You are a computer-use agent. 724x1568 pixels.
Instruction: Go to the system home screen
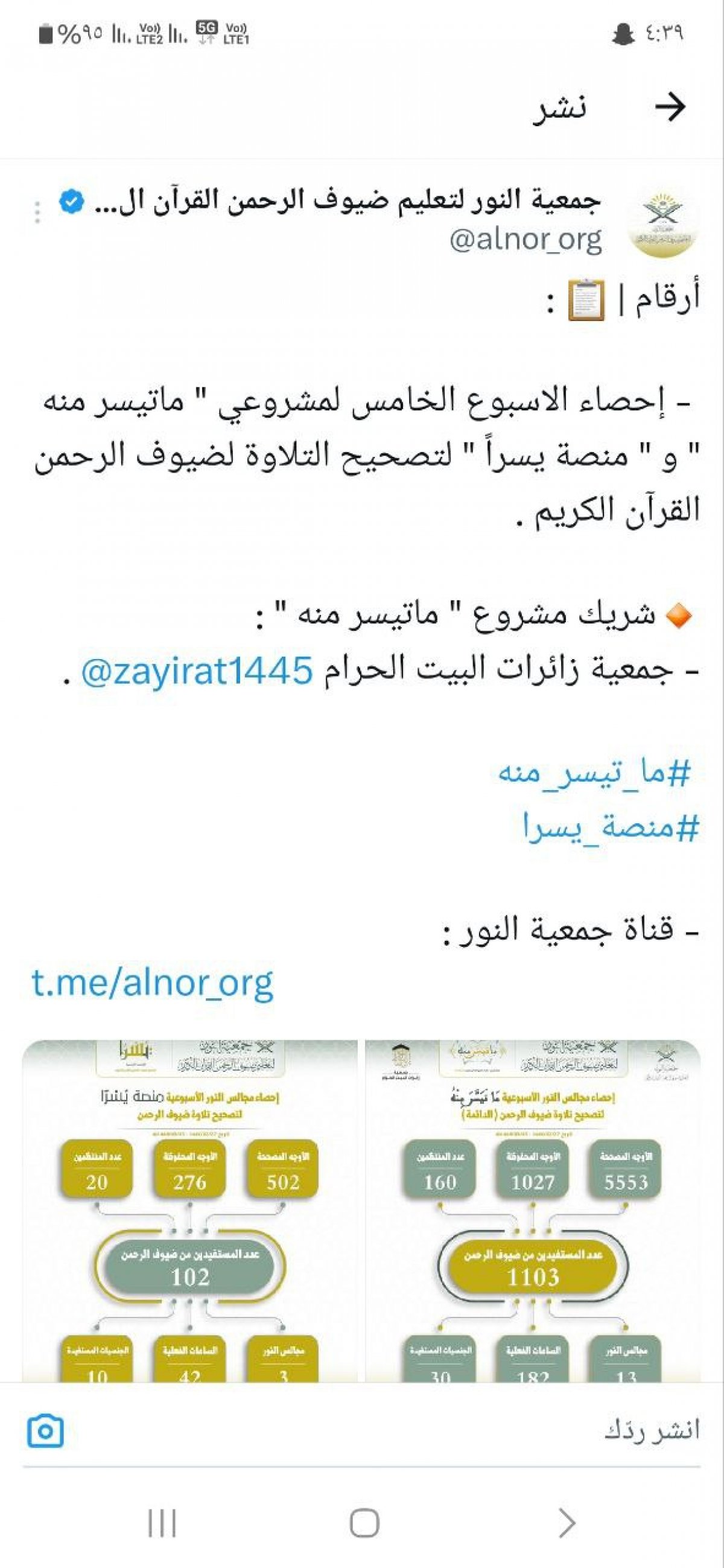364,1523
